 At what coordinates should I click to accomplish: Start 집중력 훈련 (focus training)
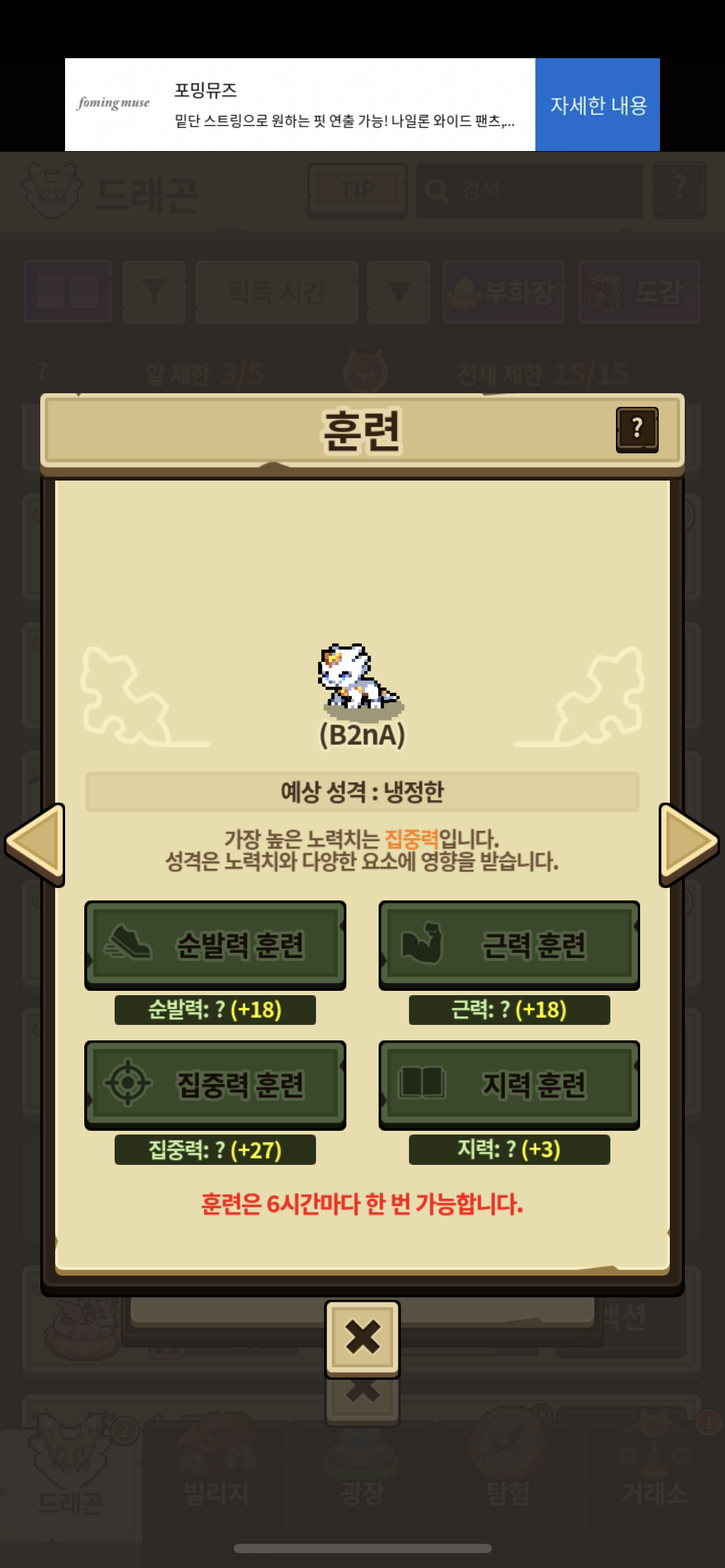(215, 1085)
